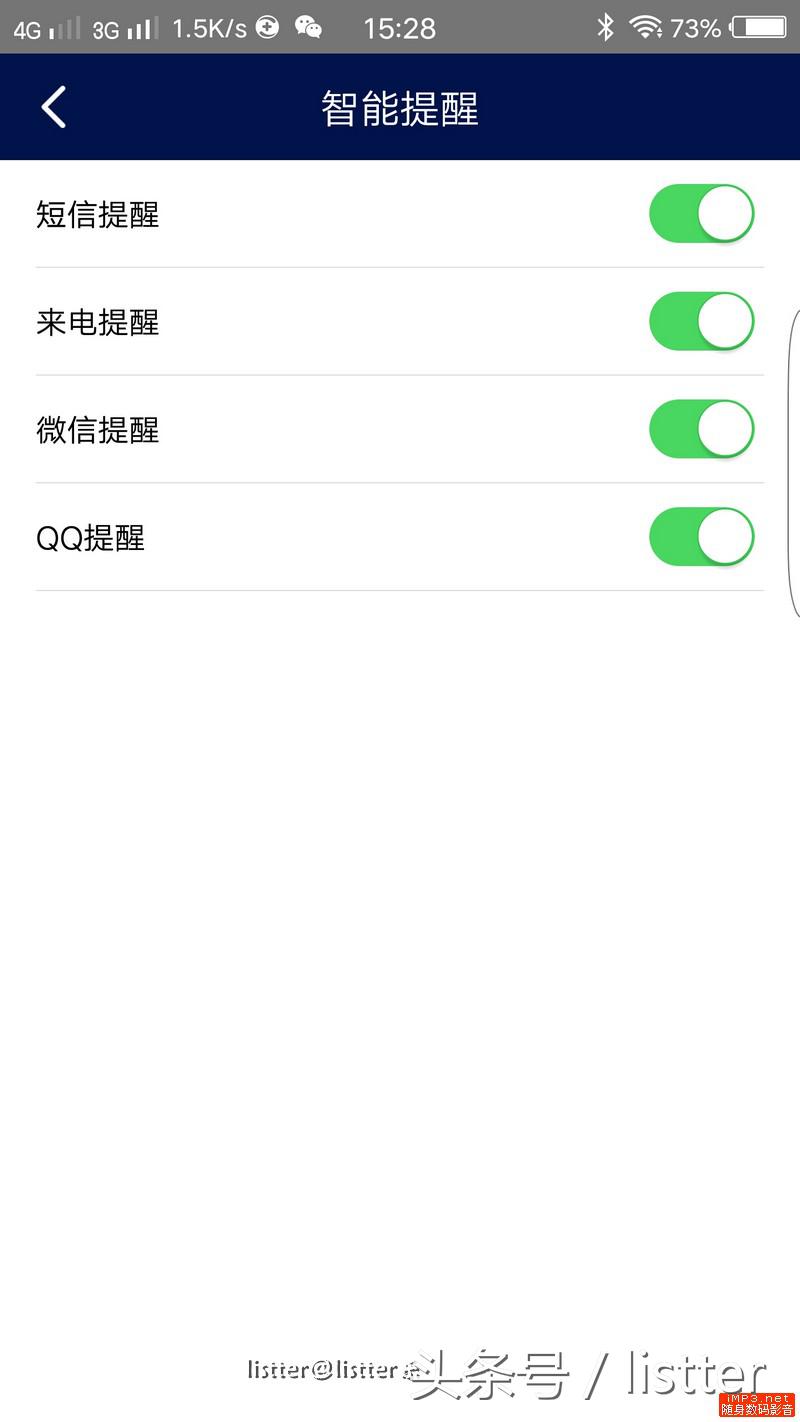This screenshot has height=1422, width=800.
Task: Go back from 智能提醒 screen
Action: click(x=54, y=107)
